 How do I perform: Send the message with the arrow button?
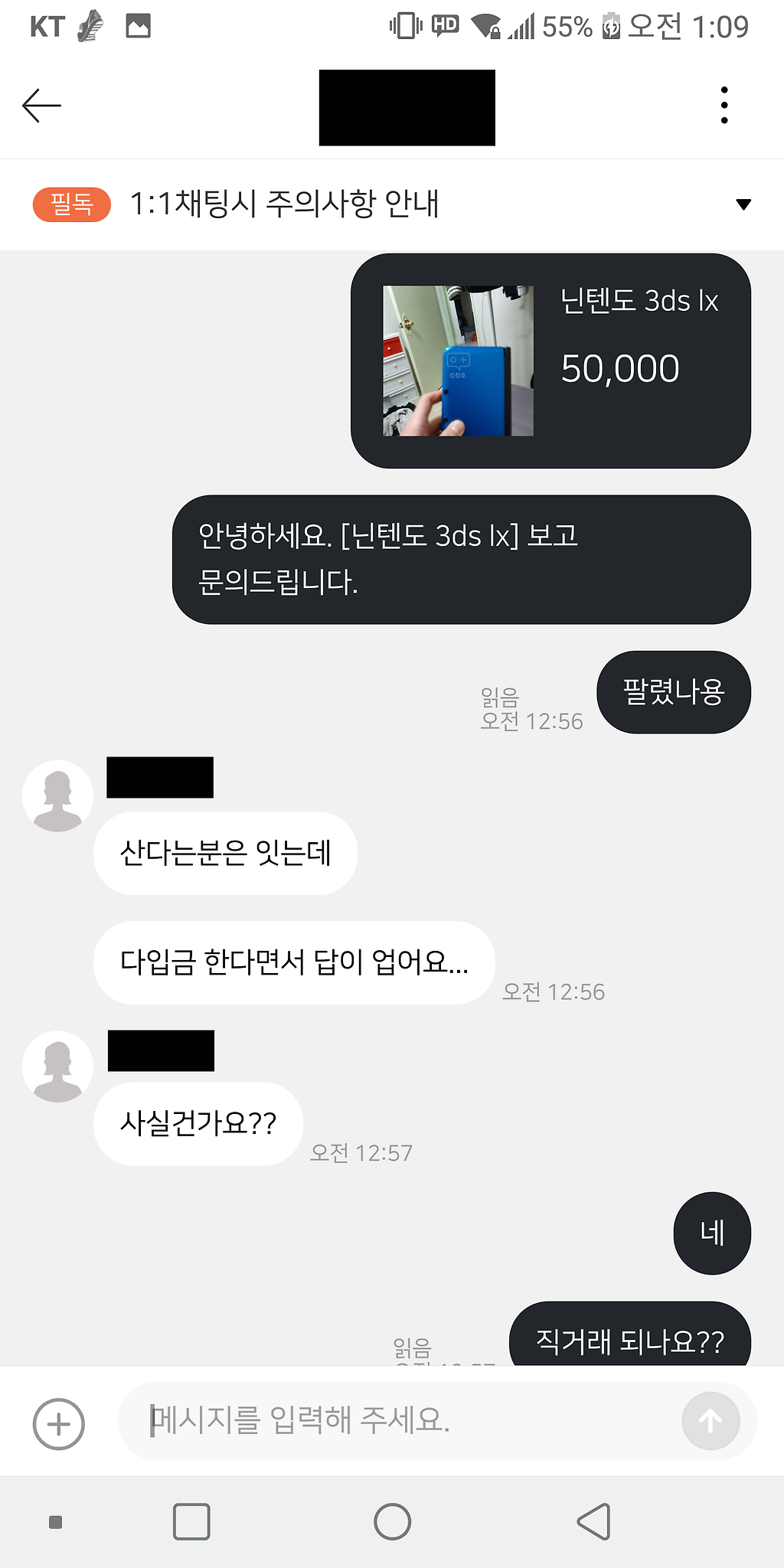tap(710, 1421)
